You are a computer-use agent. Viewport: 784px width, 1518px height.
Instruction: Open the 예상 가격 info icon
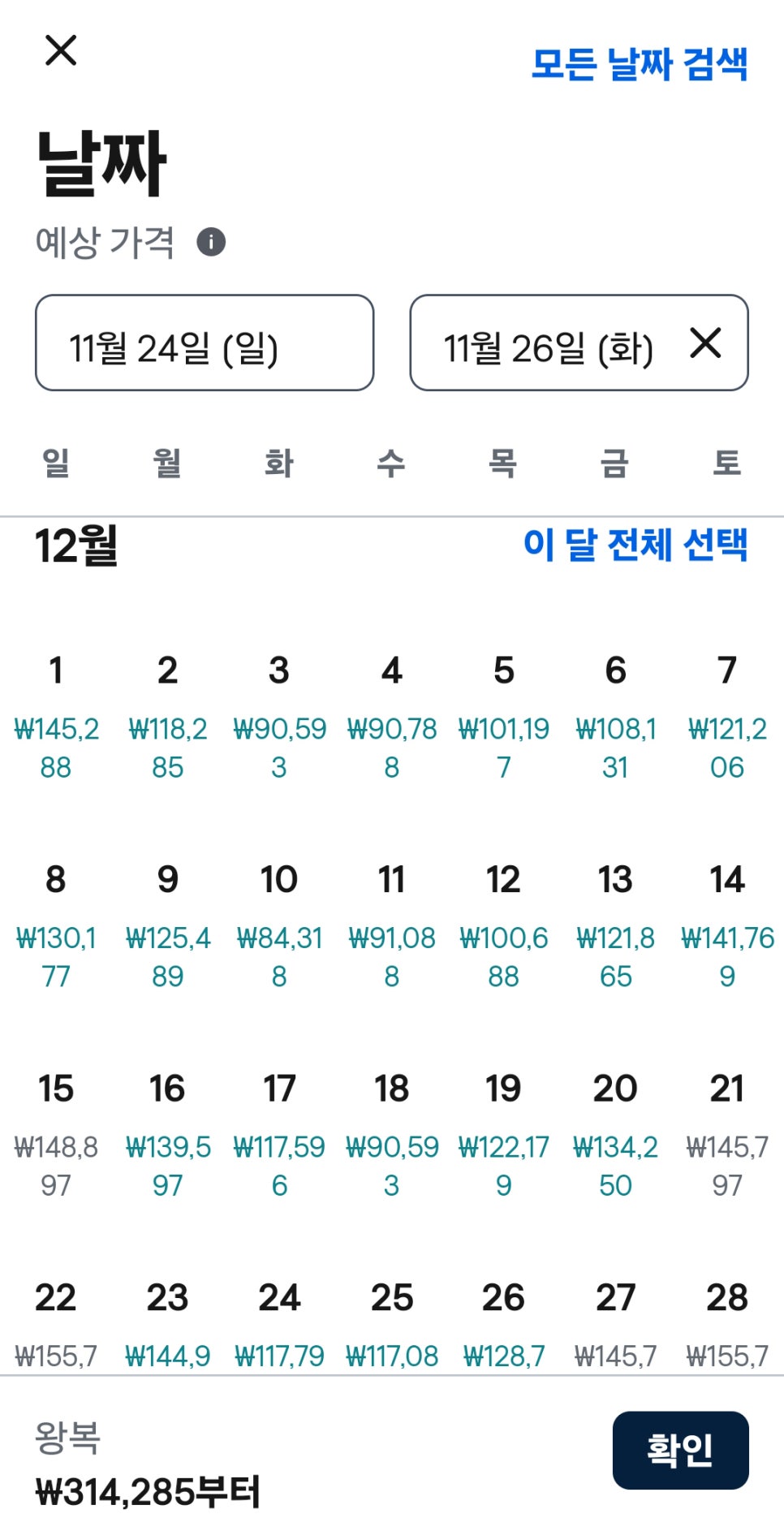pos(211,242)
